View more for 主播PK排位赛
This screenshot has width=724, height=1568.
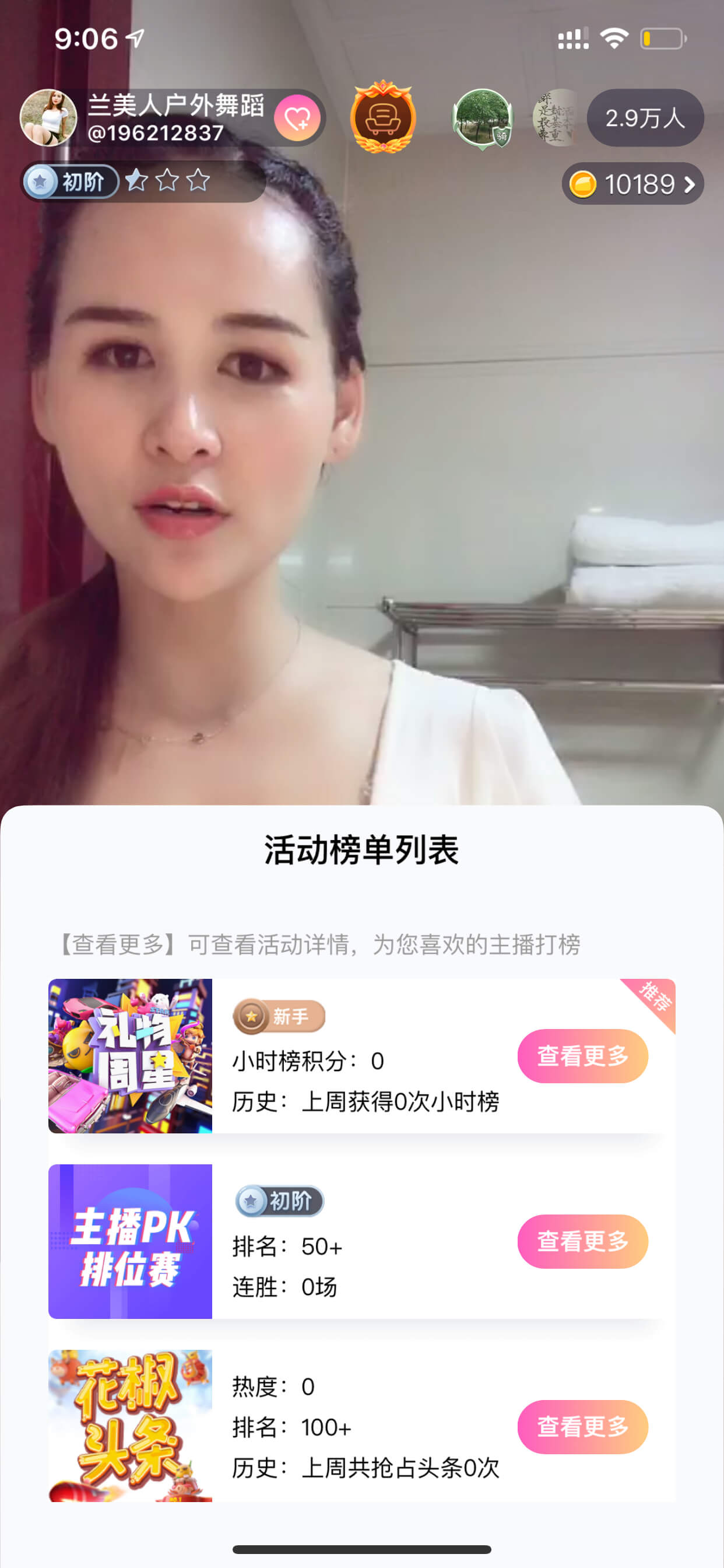pos(582,1242)
